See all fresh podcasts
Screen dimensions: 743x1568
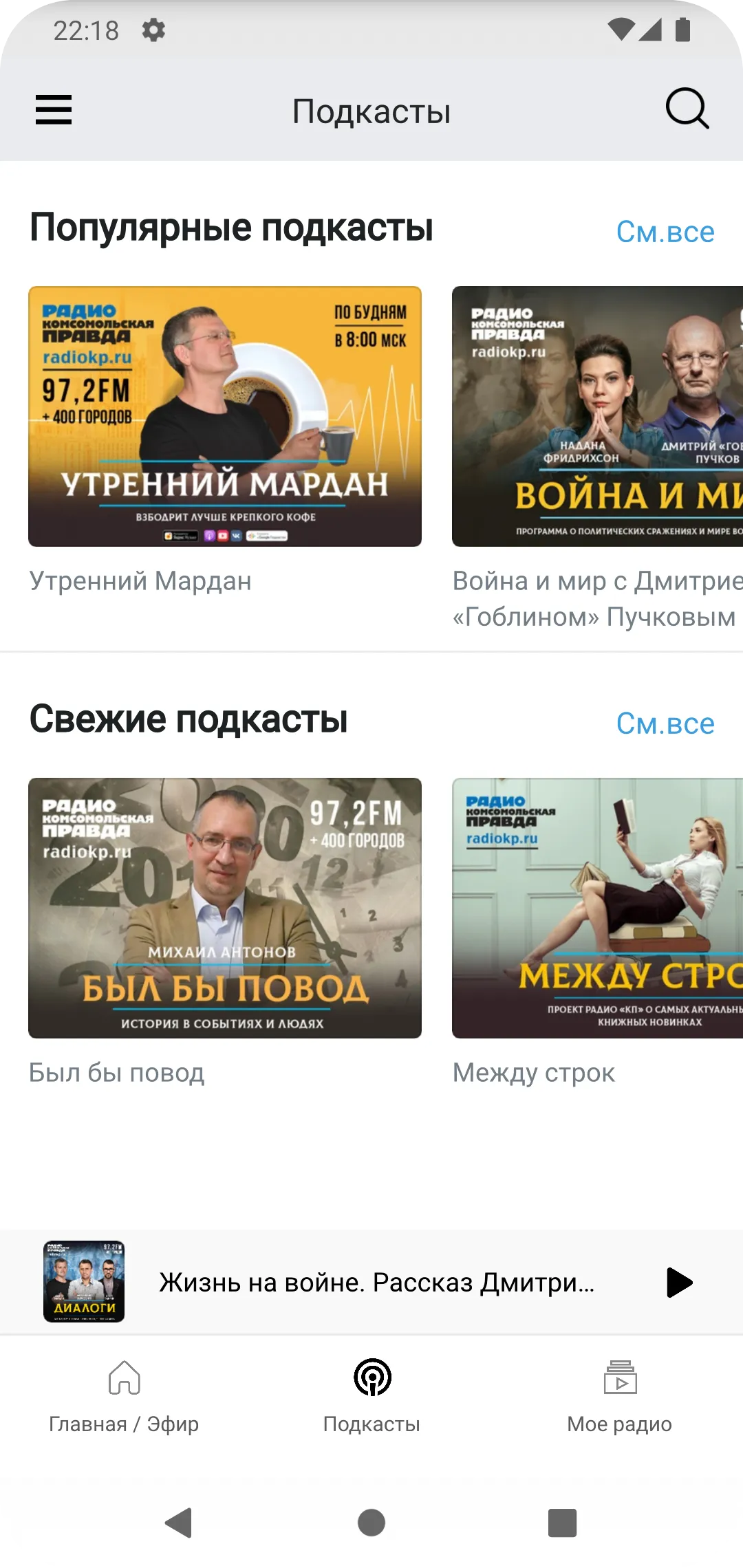(x=665, y=723)
